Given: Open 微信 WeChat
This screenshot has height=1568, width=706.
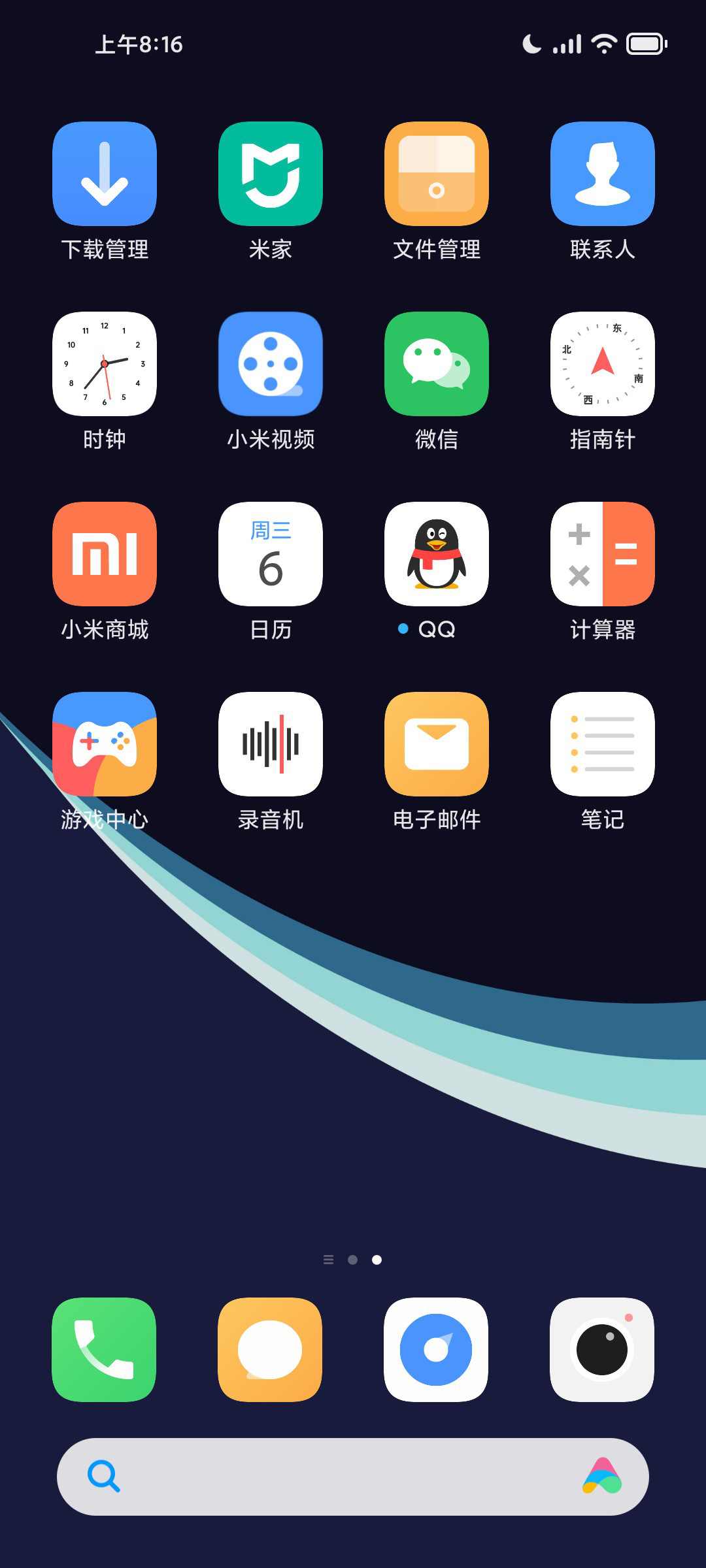Looking at the screenshot, I should (437, 364).
